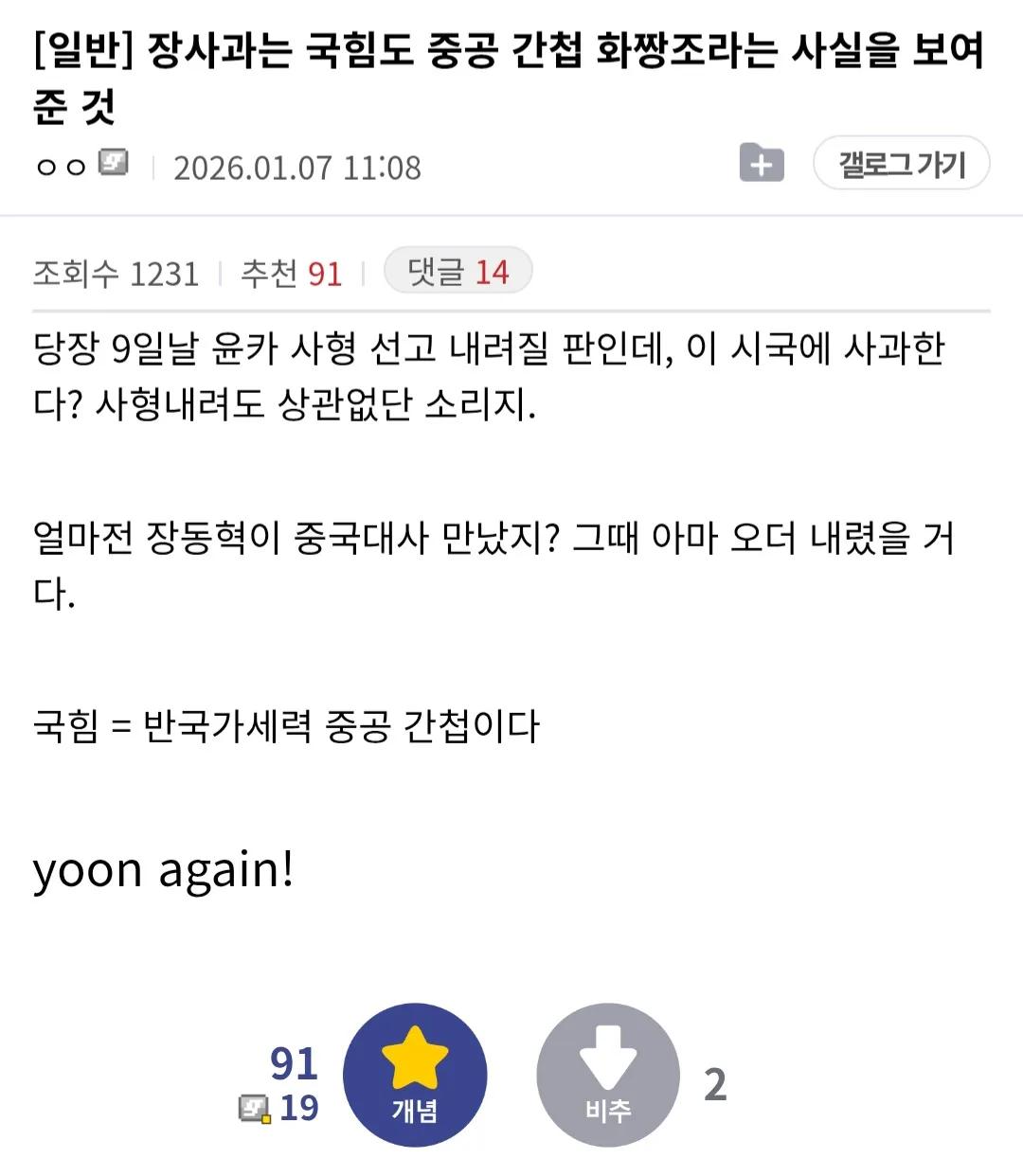Viewport: 1023px width, 1176px height.
Task: Open the 댓글 14 comments chip
Action: pyautogui.click(x=458, y=273)
